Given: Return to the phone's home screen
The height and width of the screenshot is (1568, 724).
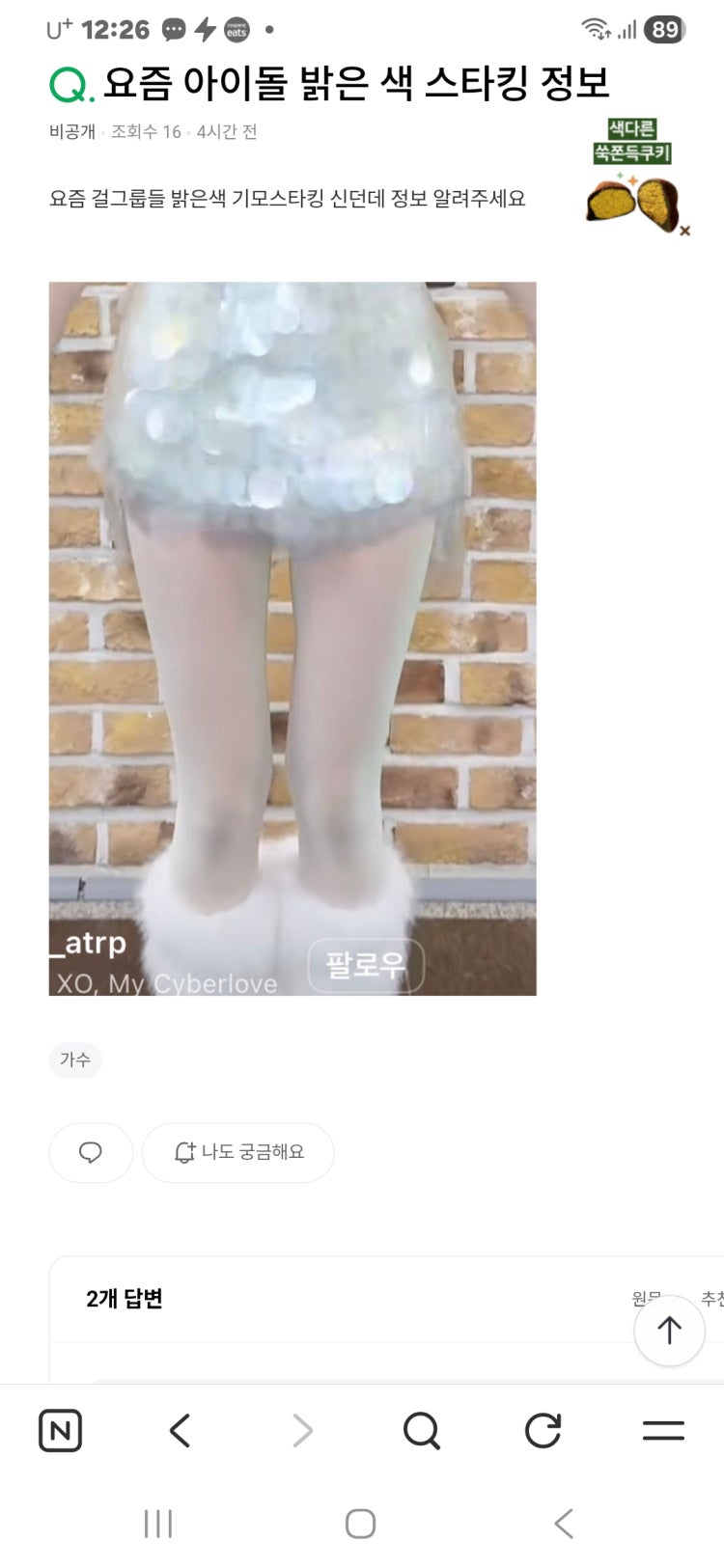Looking at the screenshot, I should coord(360,1524).
